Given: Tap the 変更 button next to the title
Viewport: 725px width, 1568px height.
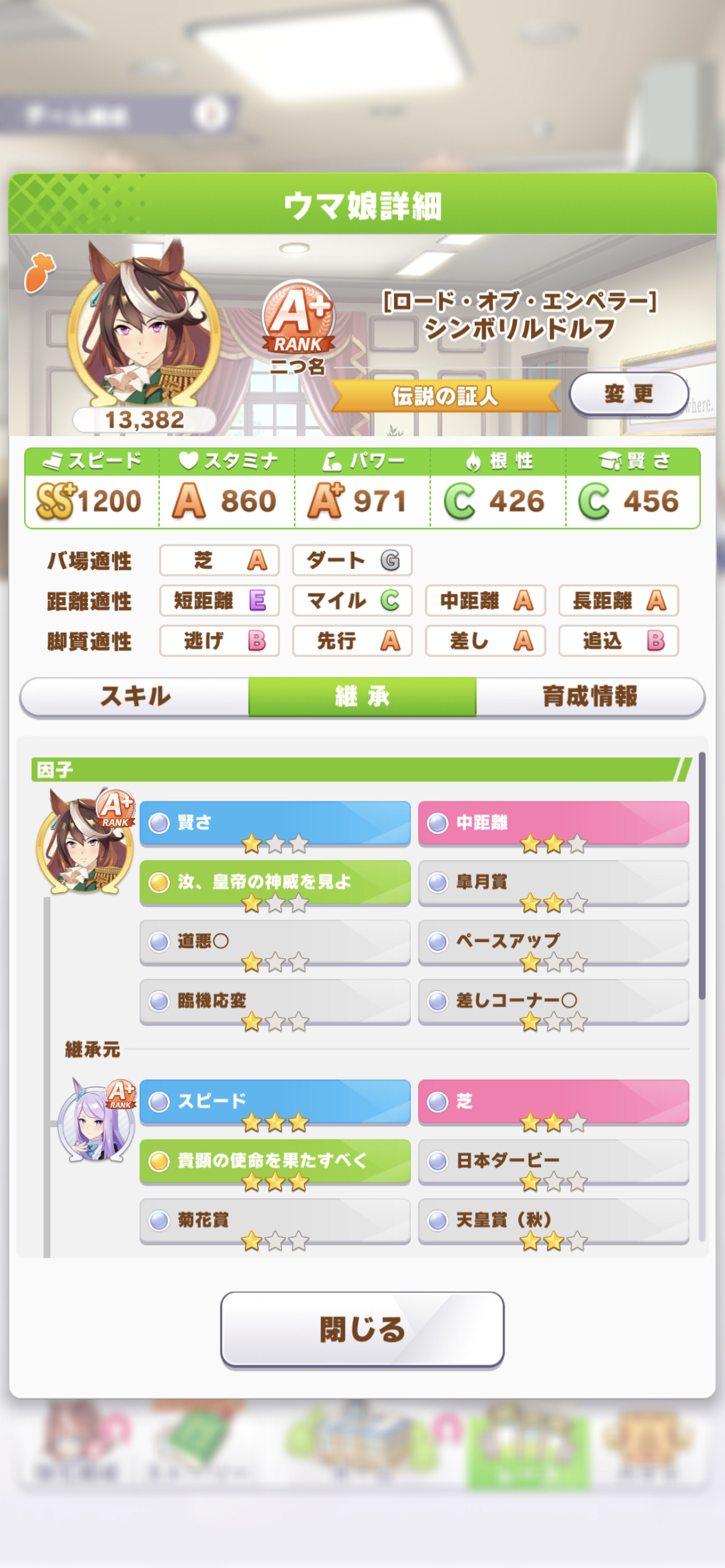Looking at the screenshot, I should [x=629, y=394].
